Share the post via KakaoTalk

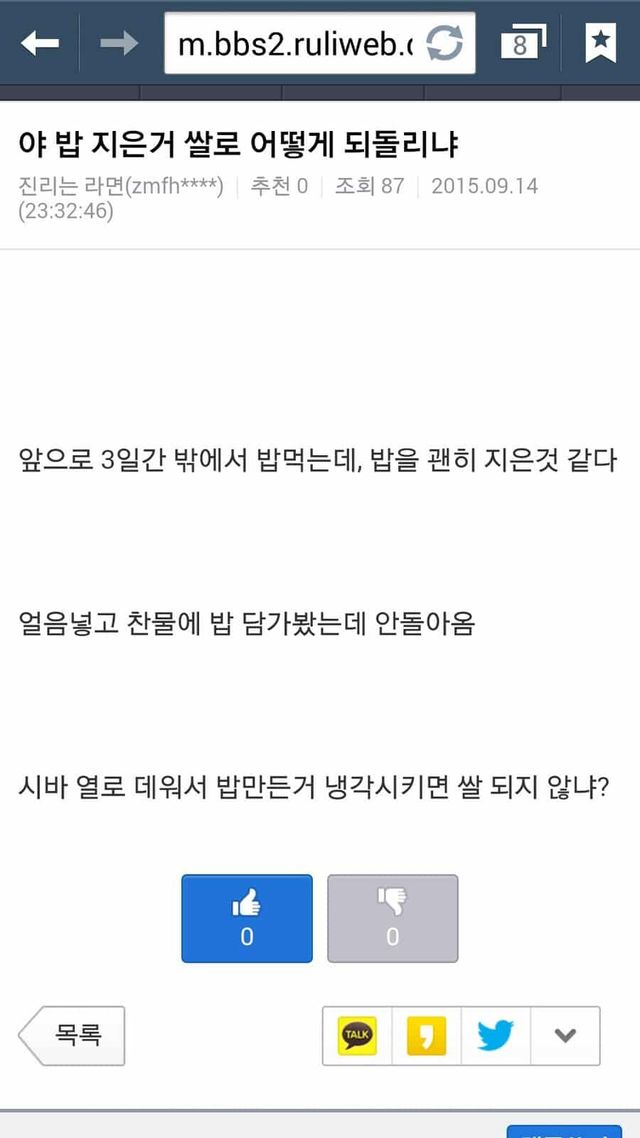click(357, 1036)
